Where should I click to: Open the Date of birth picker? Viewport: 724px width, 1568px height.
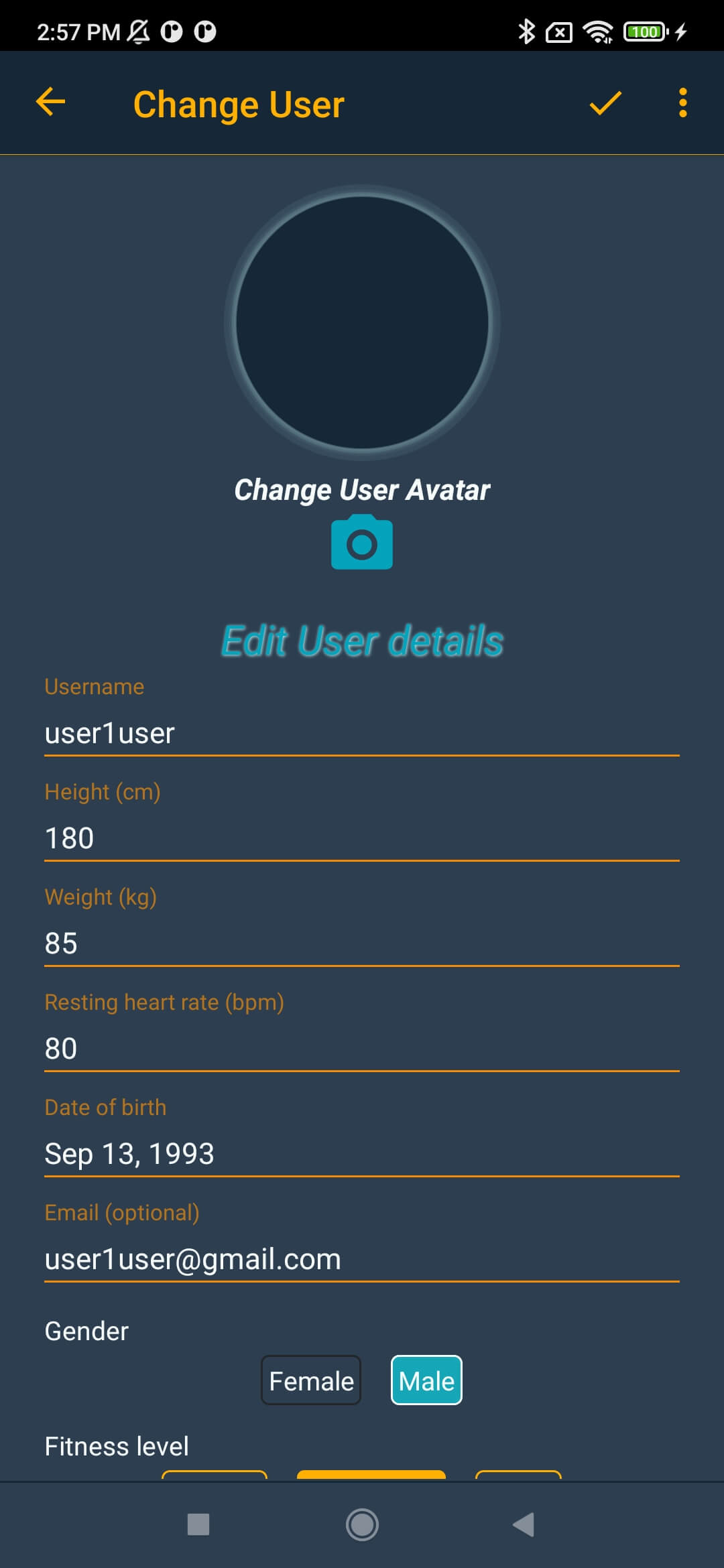(362, 1155)
